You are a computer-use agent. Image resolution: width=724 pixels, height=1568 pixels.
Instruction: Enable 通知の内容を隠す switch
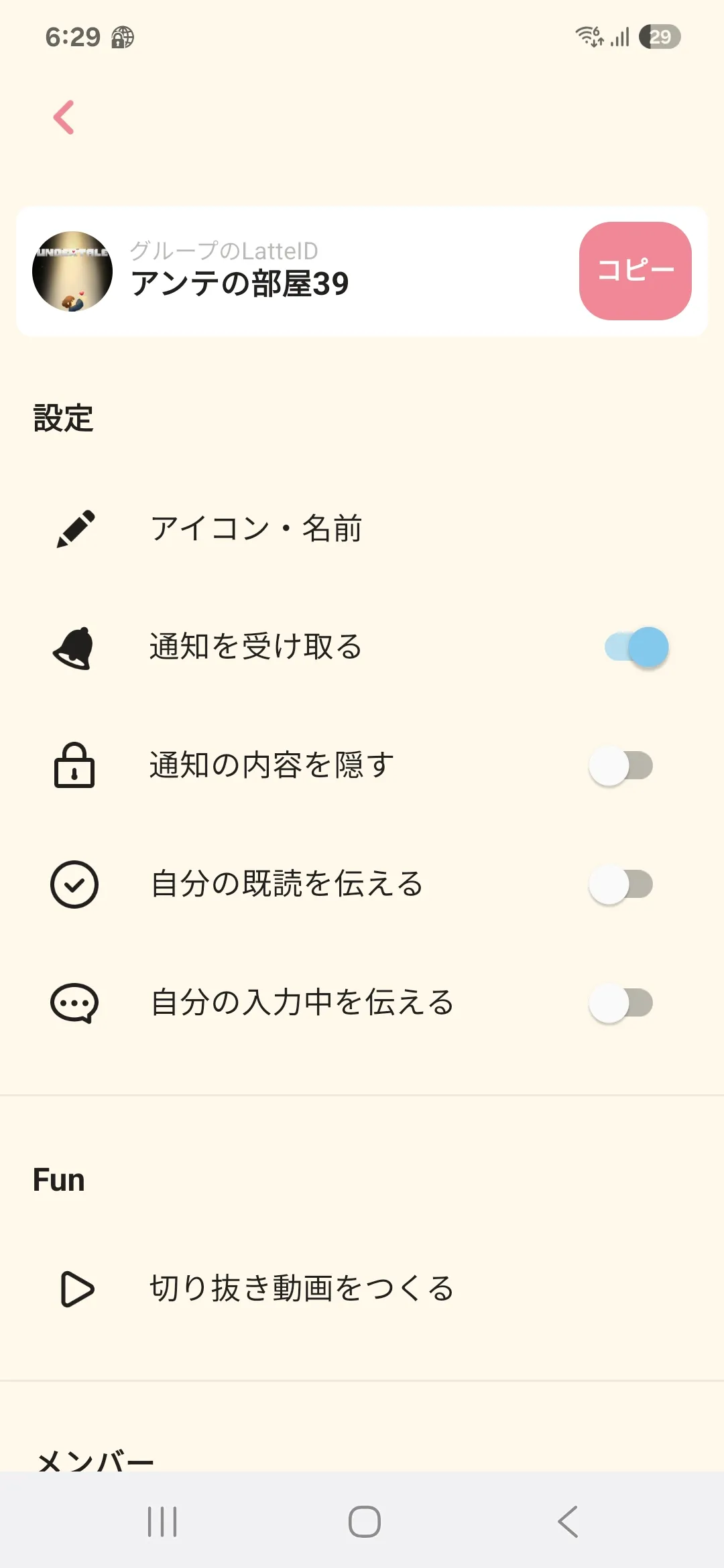coord(621,766)
